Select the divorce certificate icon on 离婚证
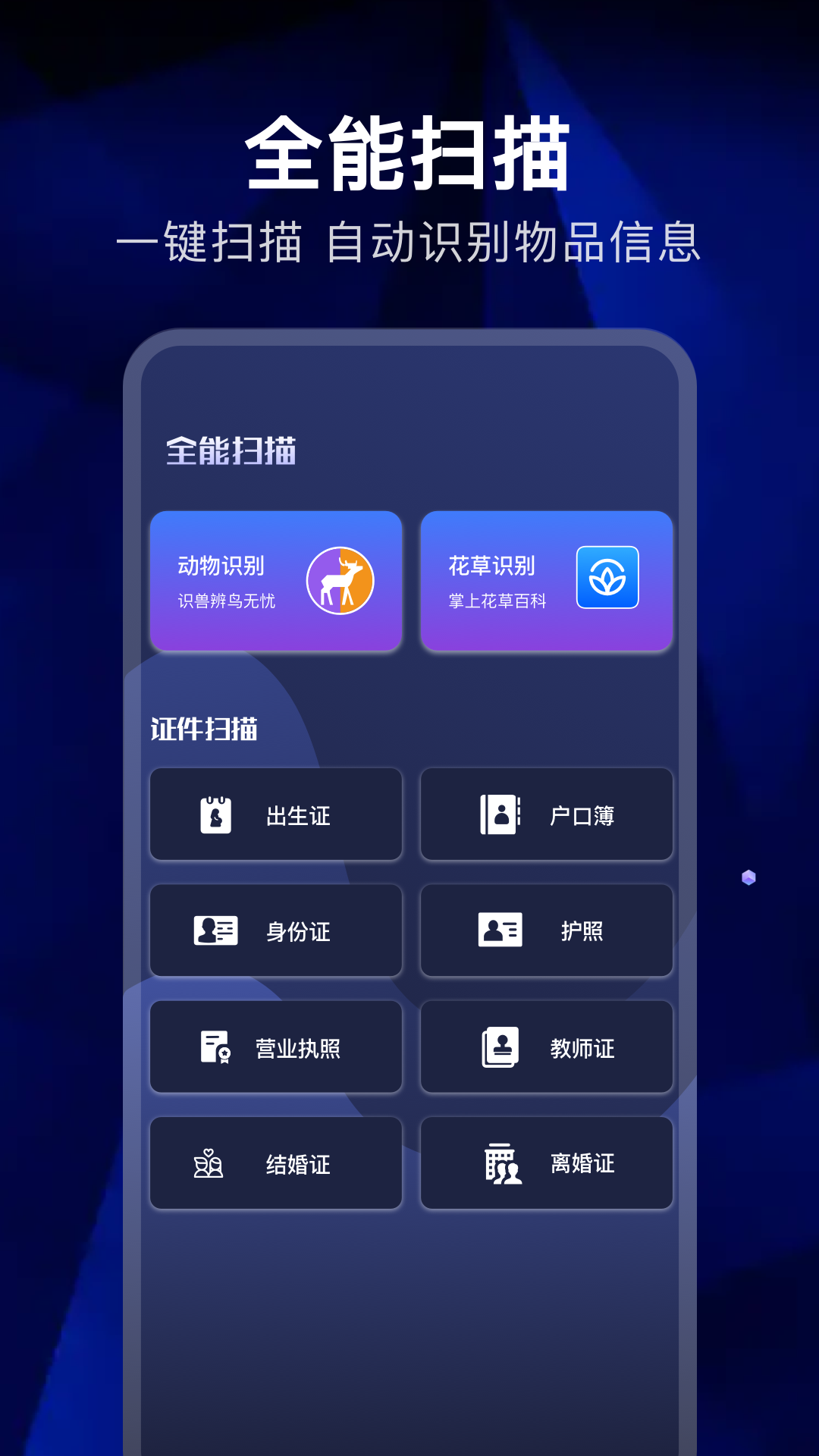Screen dimensions: 819x1456 [501, 1163]
